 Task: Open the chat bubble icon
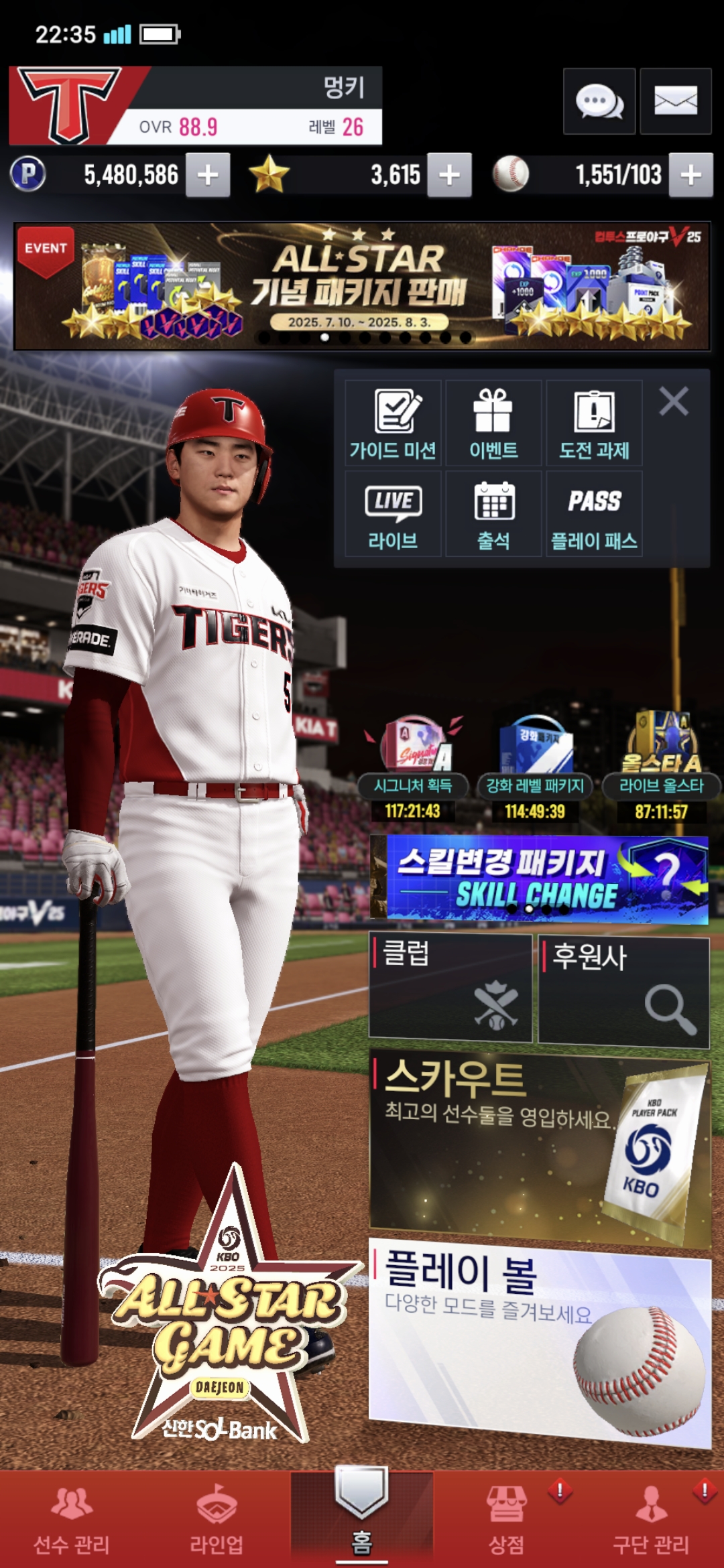point(599,101)
